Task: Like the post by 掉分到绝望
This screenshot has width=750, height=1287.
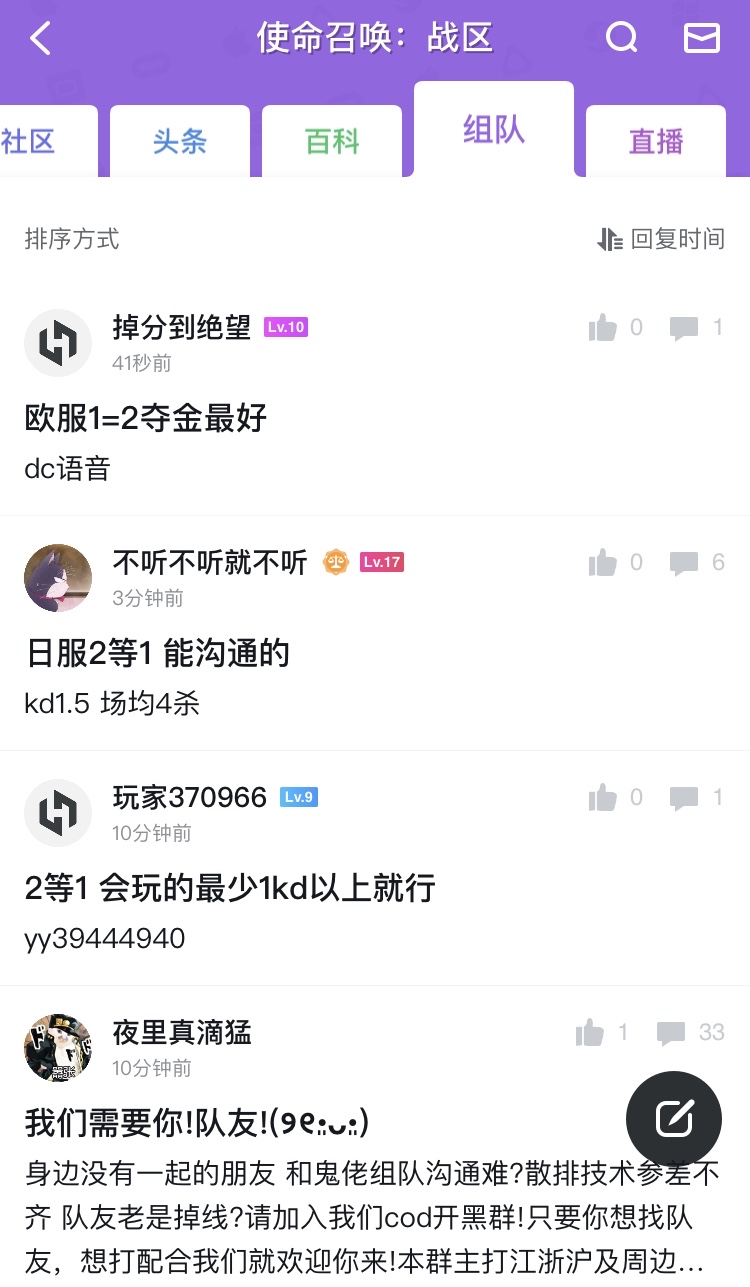Action: (603, 328)
